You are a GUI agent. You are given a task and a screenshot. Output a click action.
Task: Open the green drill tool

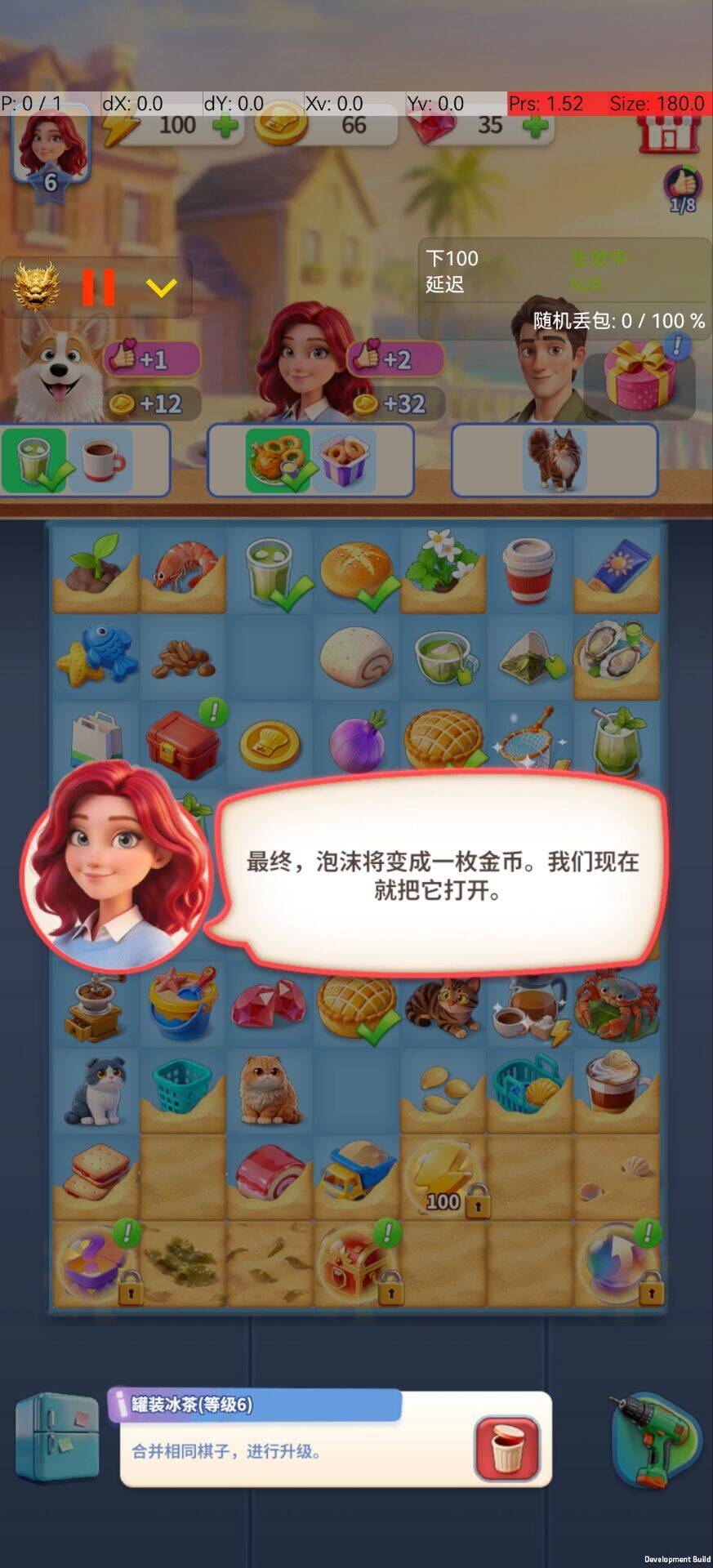coord(655,1441)
